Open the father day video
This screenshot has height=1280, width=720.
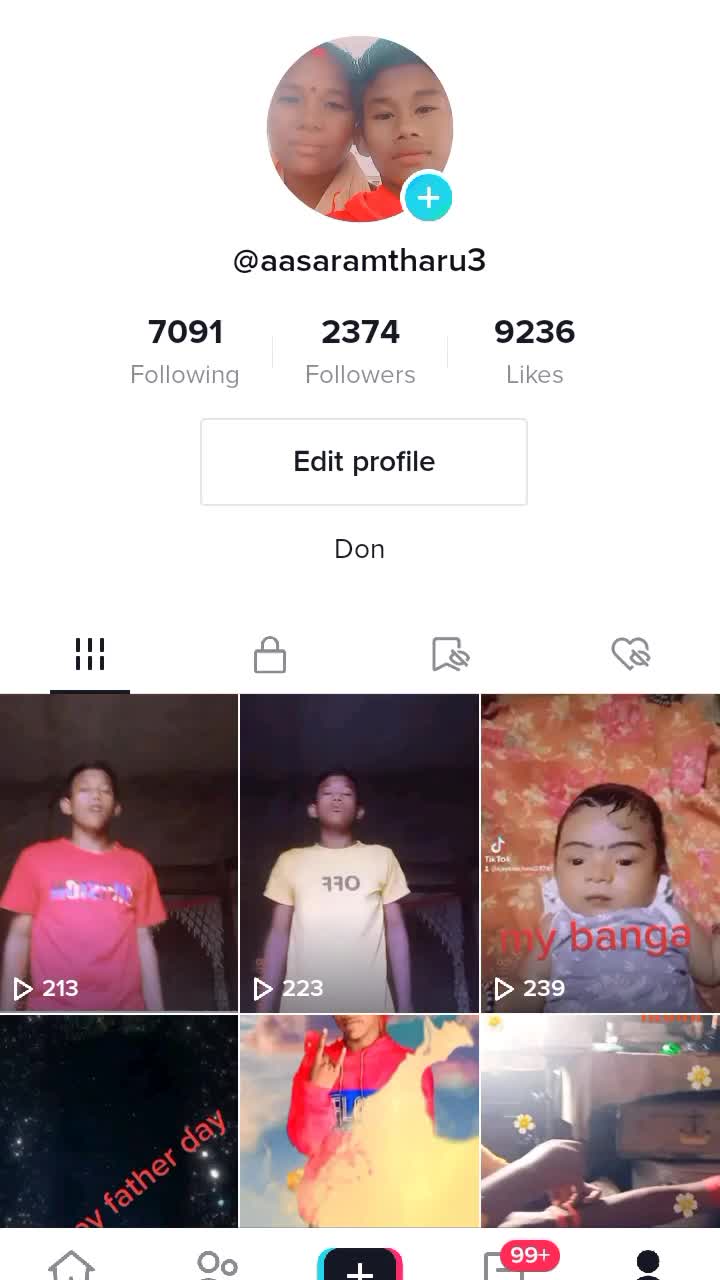pyautogui.click(x=119, y=1120)
